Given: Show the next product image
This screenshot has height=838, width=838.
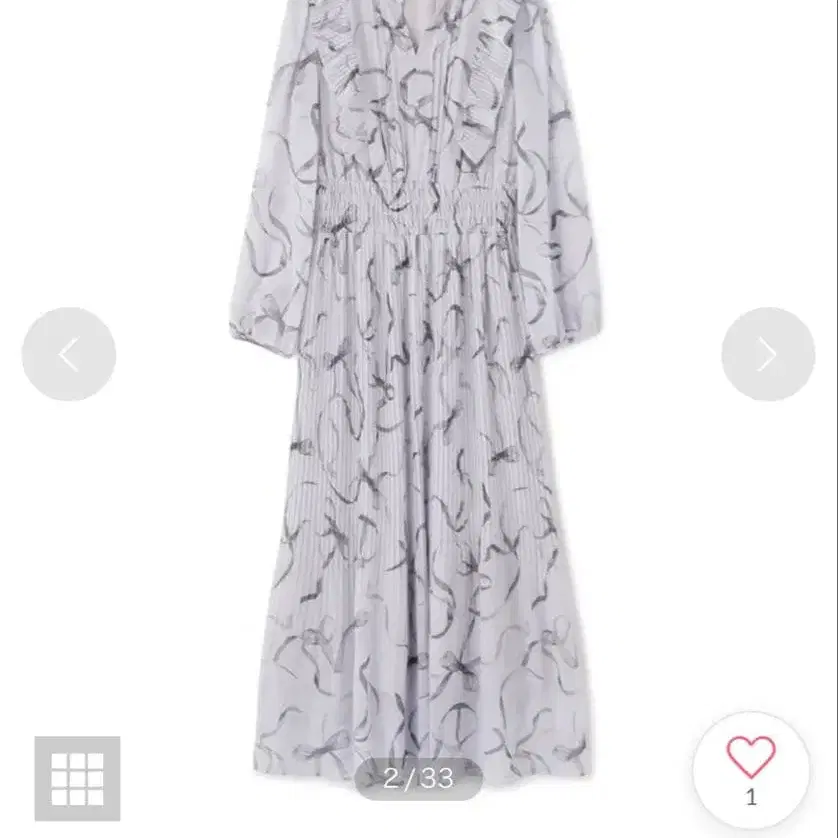Looking at the screenshot, I should pyautogui.click(x=767, y=354).
